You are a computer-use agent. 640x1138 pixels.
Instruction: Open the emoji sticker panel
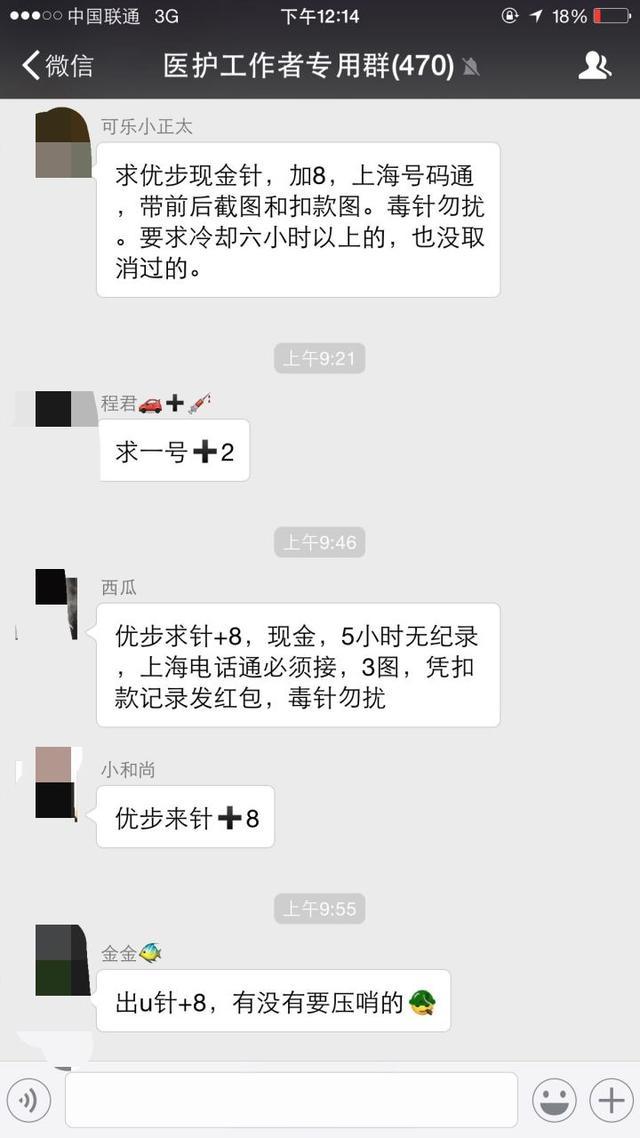coord(554,1100)
